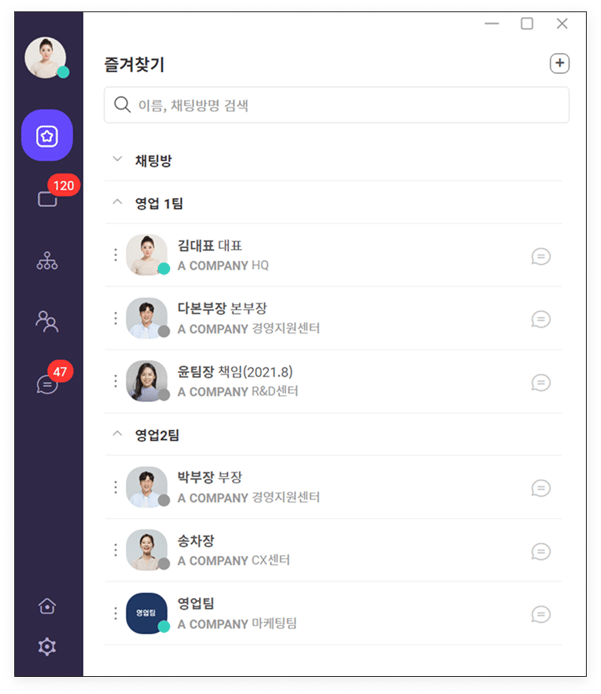601x694 pixels.
Task: Open 박부장 부장 contact row
Action: pos(300,487)
